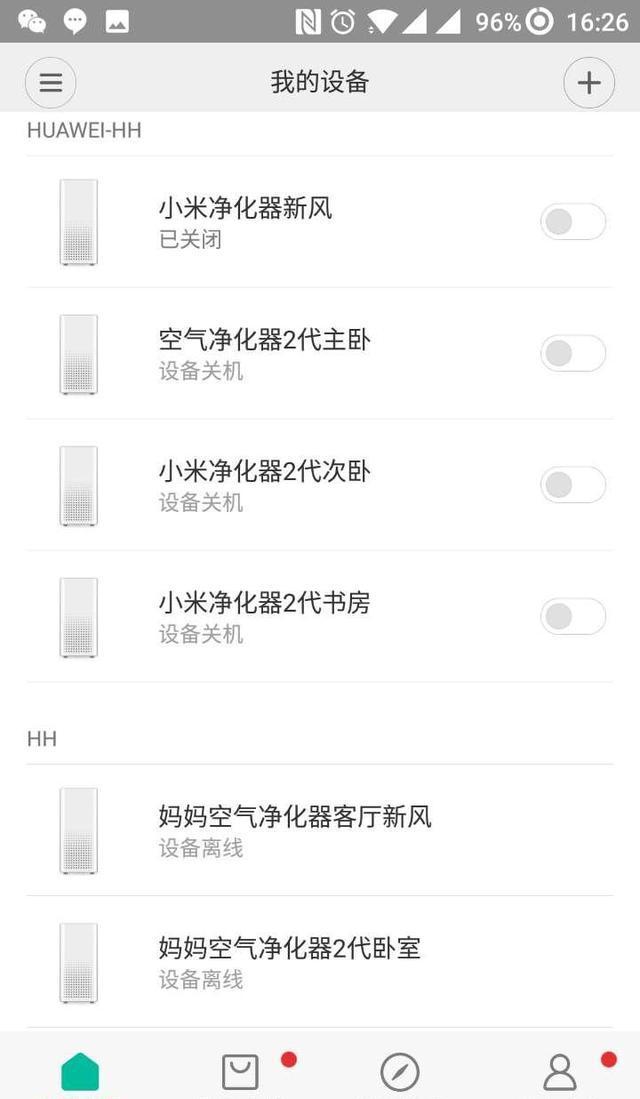Add a new device with plus button
The height and width of the screenshot is (1099, 640).
pyautogui.click(x=589, y=83)
